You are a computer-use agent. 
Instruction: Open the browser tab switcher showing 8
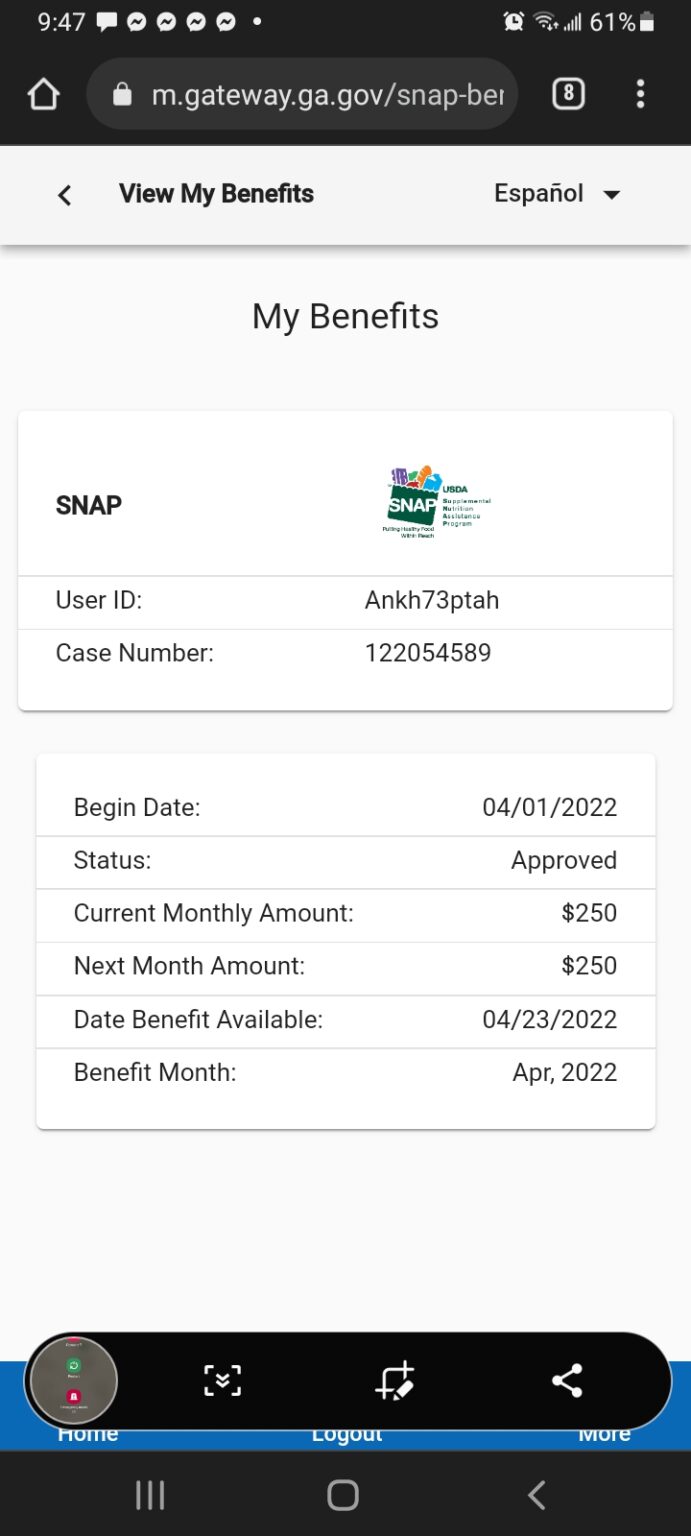coord(568,95)
